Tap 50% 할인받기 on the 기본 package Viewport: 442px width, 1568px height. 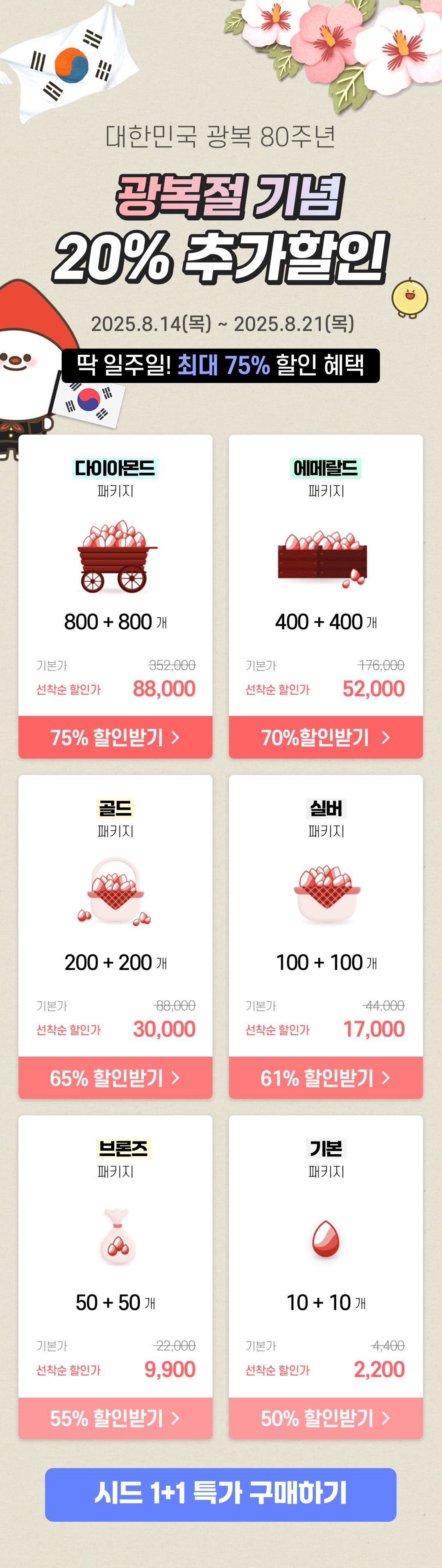click(326, 1418)
